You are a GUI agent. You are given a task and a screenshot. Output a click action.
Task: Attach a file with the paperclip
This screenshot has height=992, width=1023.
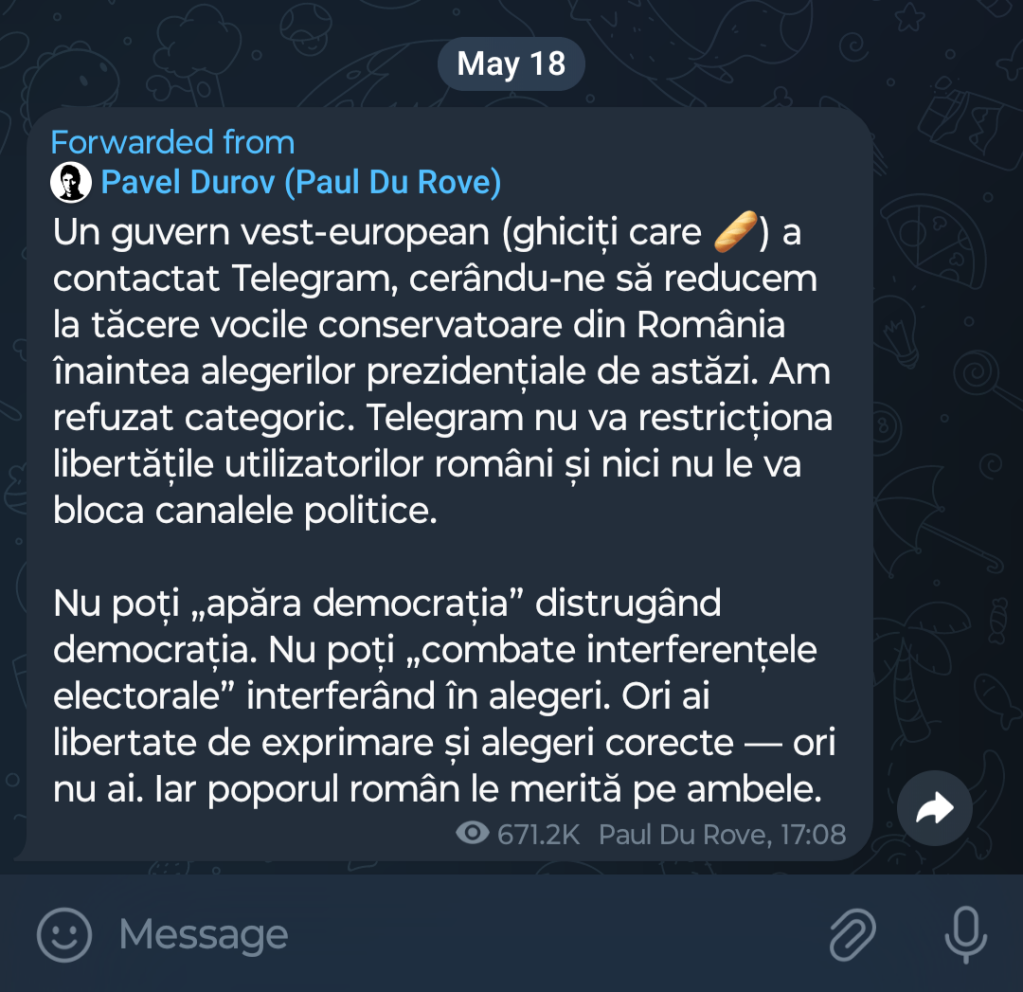click(x=852, y=935)
